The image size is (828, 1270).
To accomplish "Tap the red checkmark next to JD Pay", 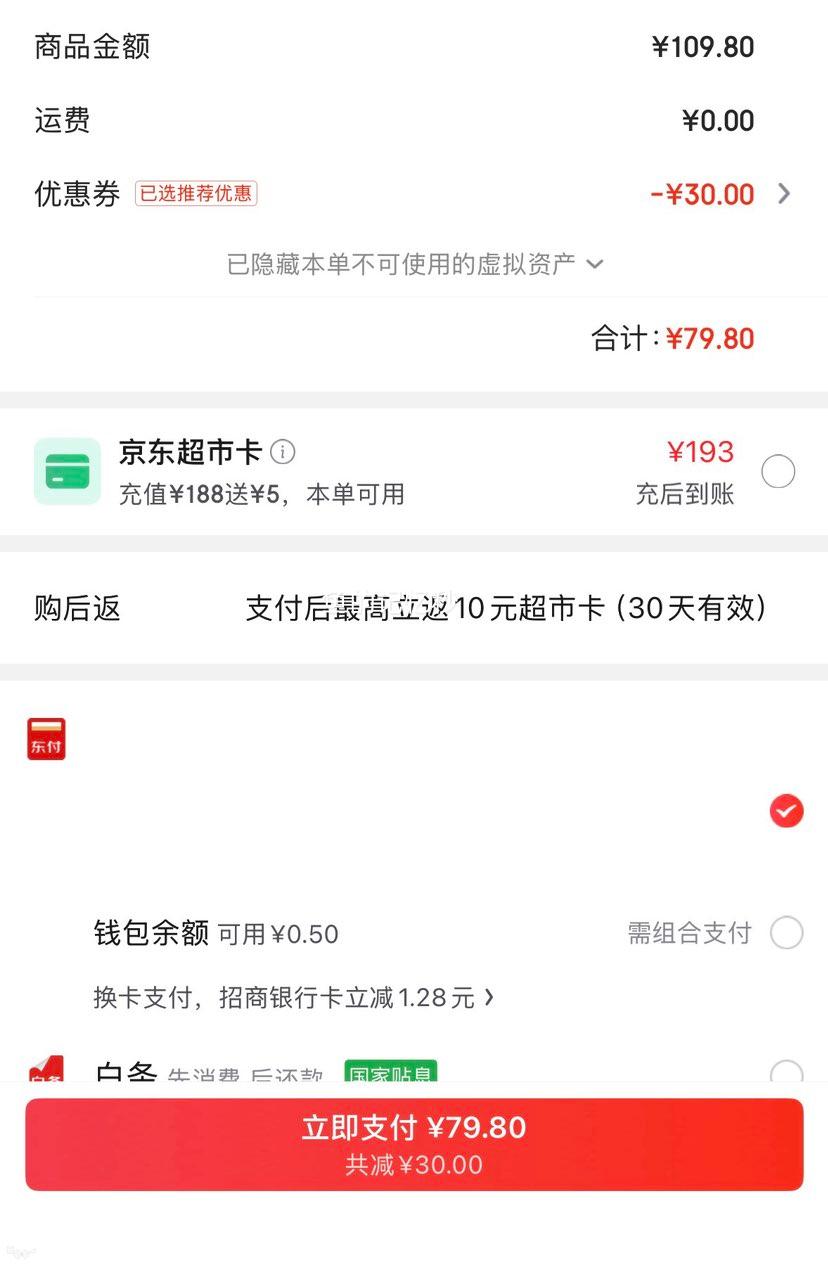I will [786, 811].
